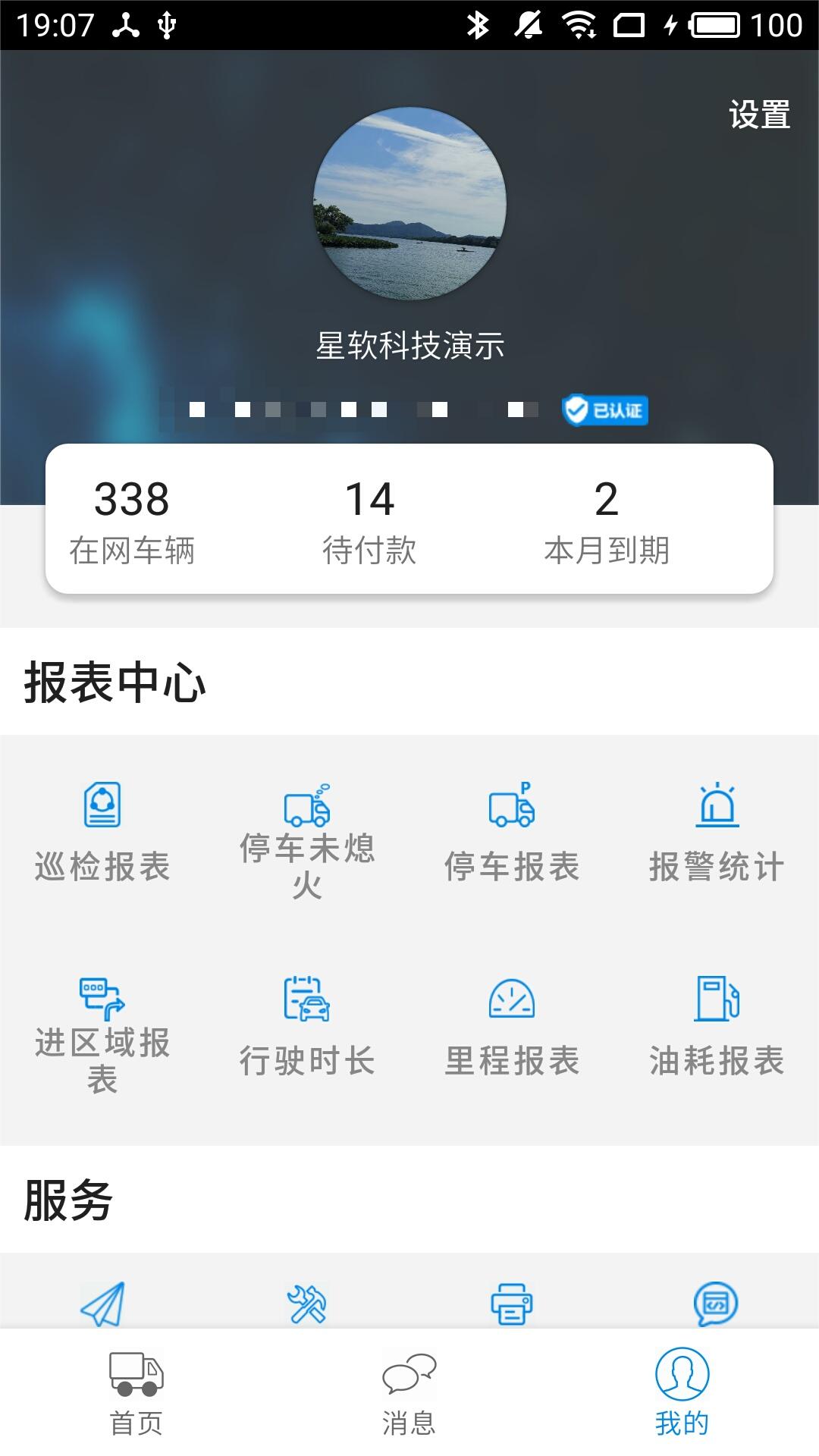The width and height of the screenshot is (819, 1456).
Task: Open 进区域报表 zone entry report
Action: [102, 1034]
